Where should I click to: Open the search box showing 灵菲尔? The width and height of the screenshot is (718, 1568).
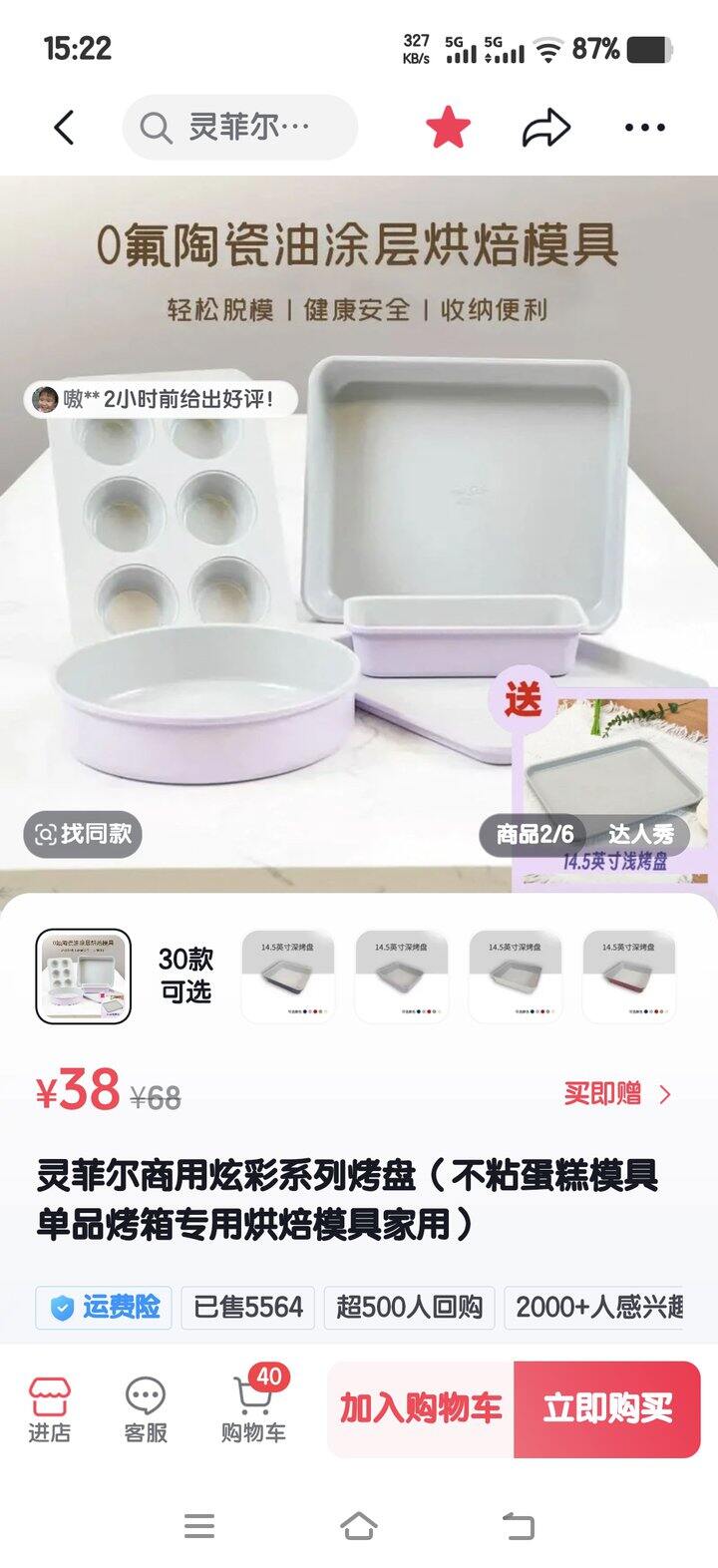click(239, 128)
